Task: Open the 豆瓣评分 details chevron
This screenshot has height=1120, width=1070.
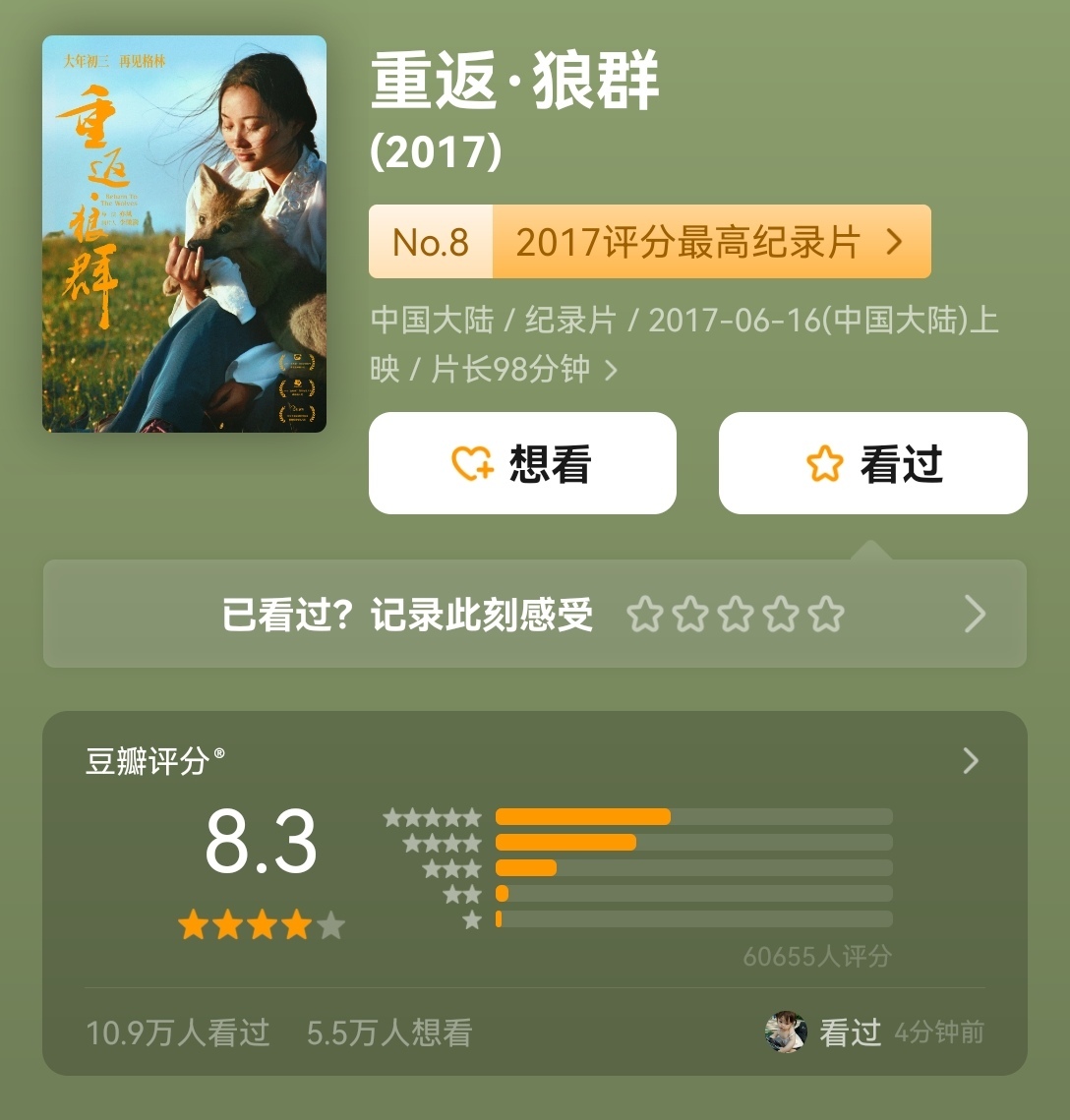Action: pos(971,760)
